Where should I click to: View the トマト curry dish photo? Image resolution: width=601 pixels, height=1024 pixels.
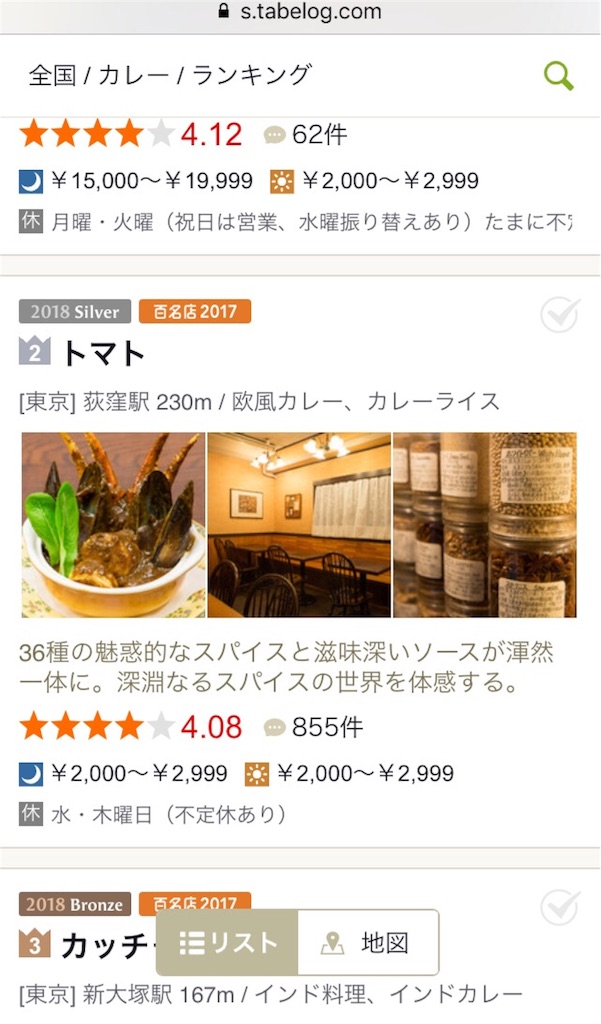(113, 524)
